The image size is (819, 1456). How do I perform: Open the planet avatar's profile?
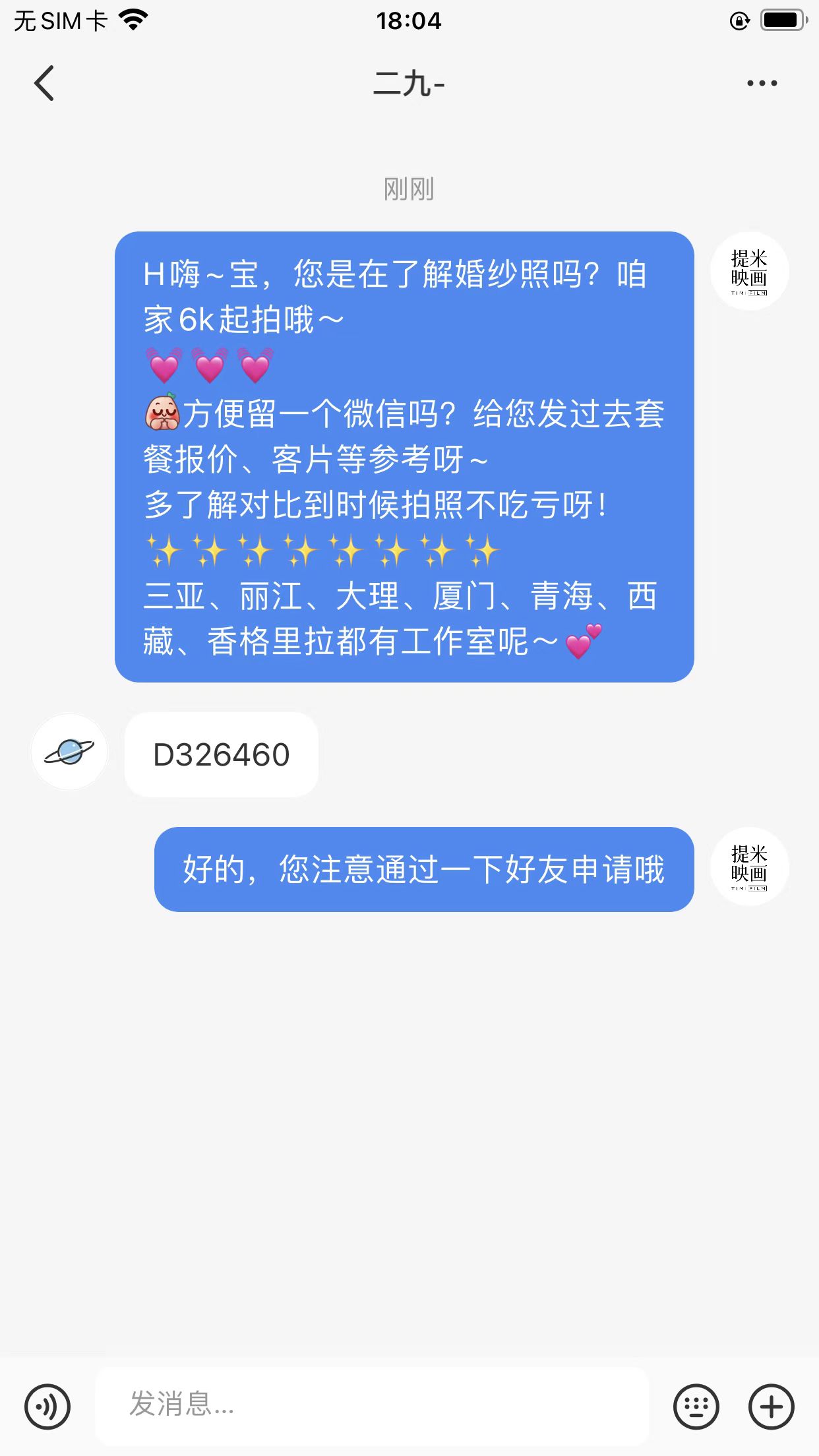(69, 752)
